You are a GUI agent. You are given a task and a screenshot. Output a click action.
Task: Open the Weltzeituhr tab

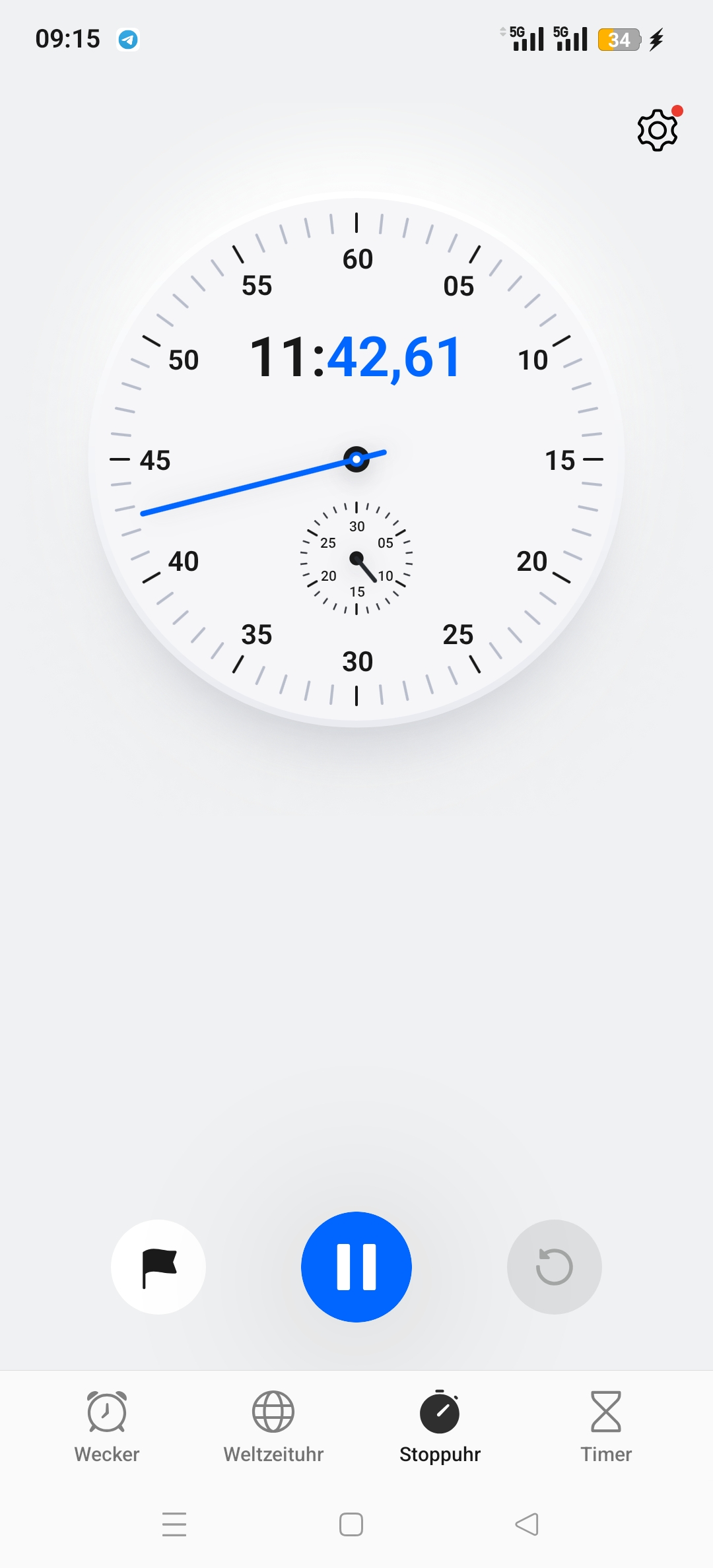[273, 1427]
